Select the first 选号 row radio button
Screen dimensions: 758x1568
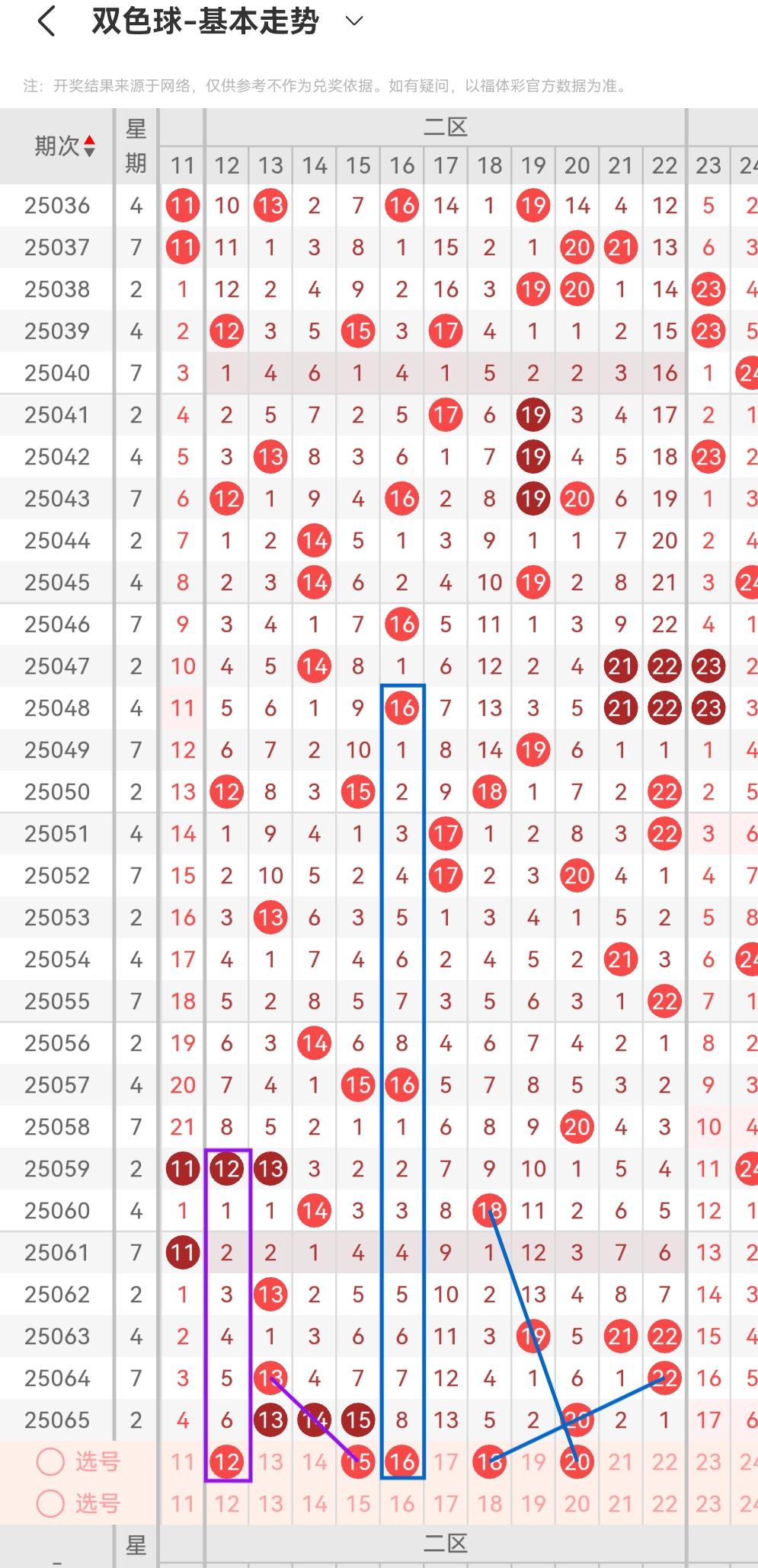point(51,1461)
